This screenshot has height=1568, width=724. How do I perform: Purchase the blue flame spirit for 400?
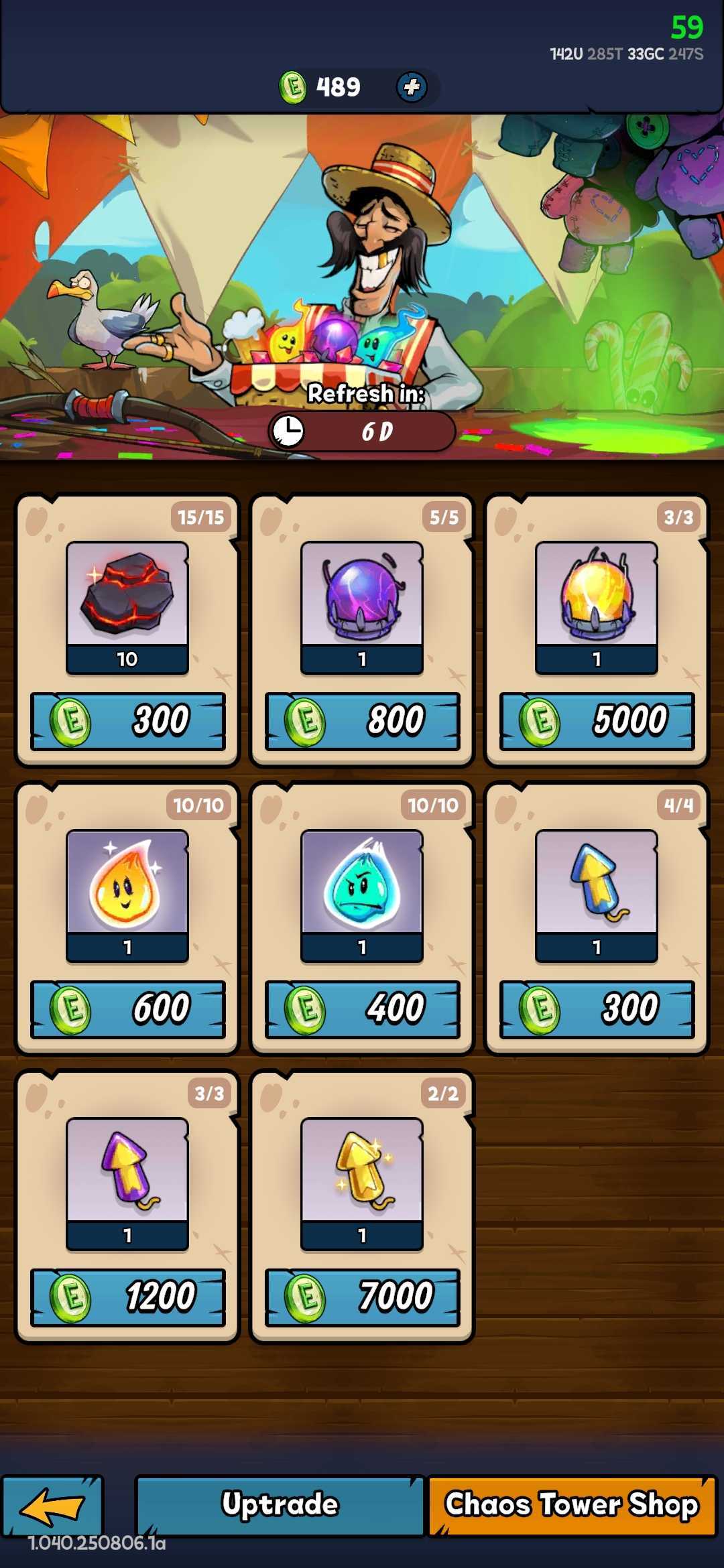click(363, 1009)
